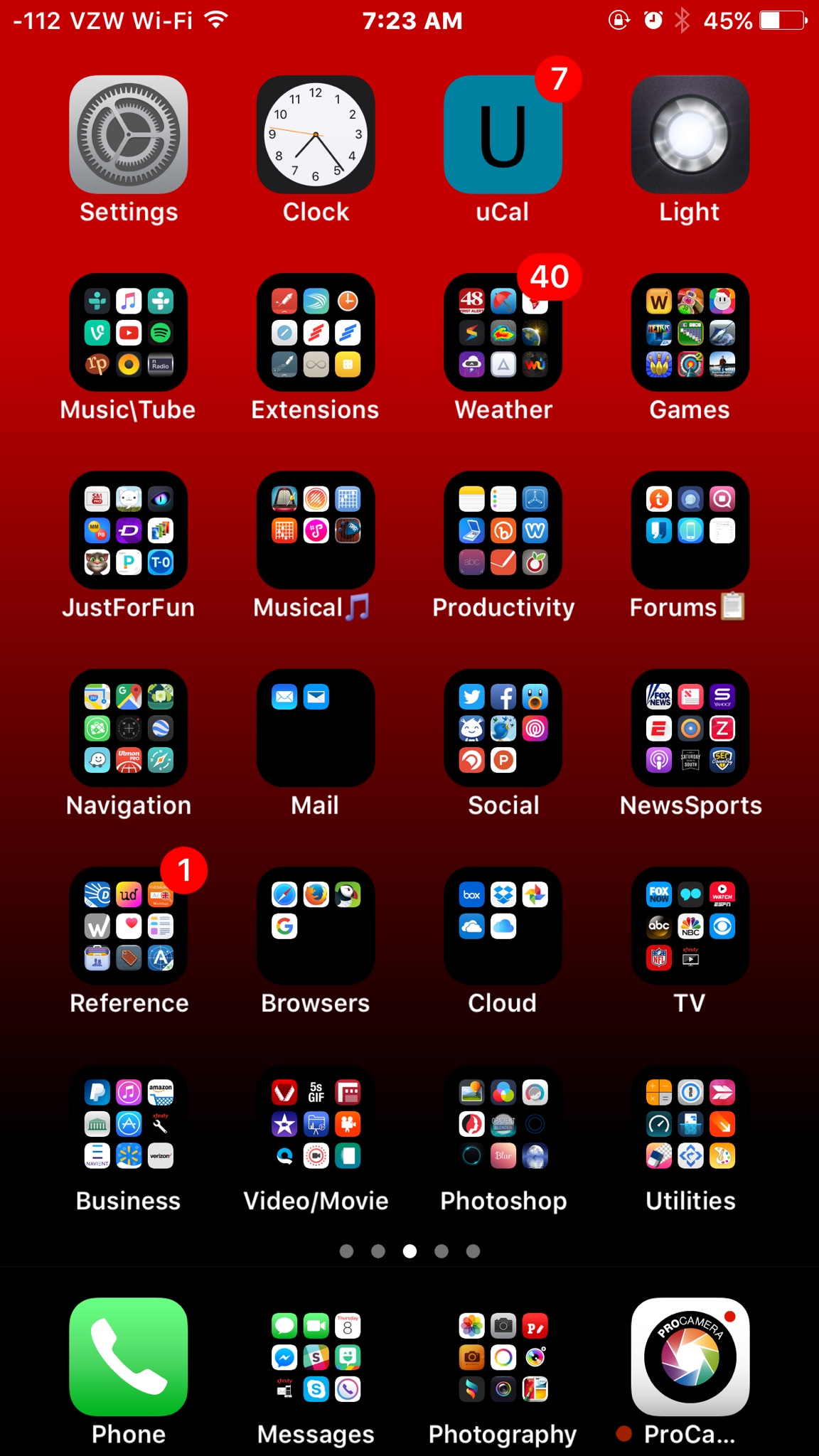The width and height of the screenshot is (819, 1456).
Task: Open uCal with 7 notifications
Action: tap(503, 135)
